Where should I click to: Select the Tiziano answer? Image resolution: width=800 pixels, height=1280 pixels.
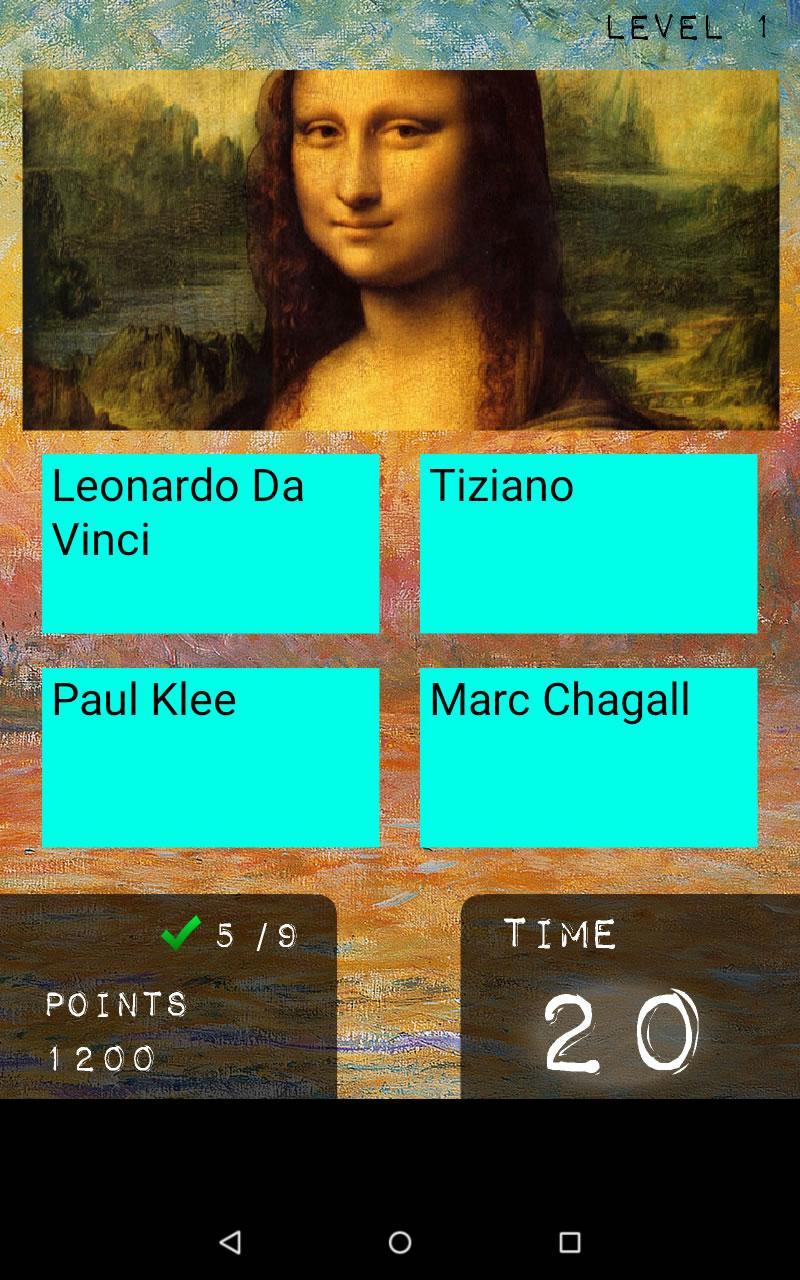click(x=588, y=543)
